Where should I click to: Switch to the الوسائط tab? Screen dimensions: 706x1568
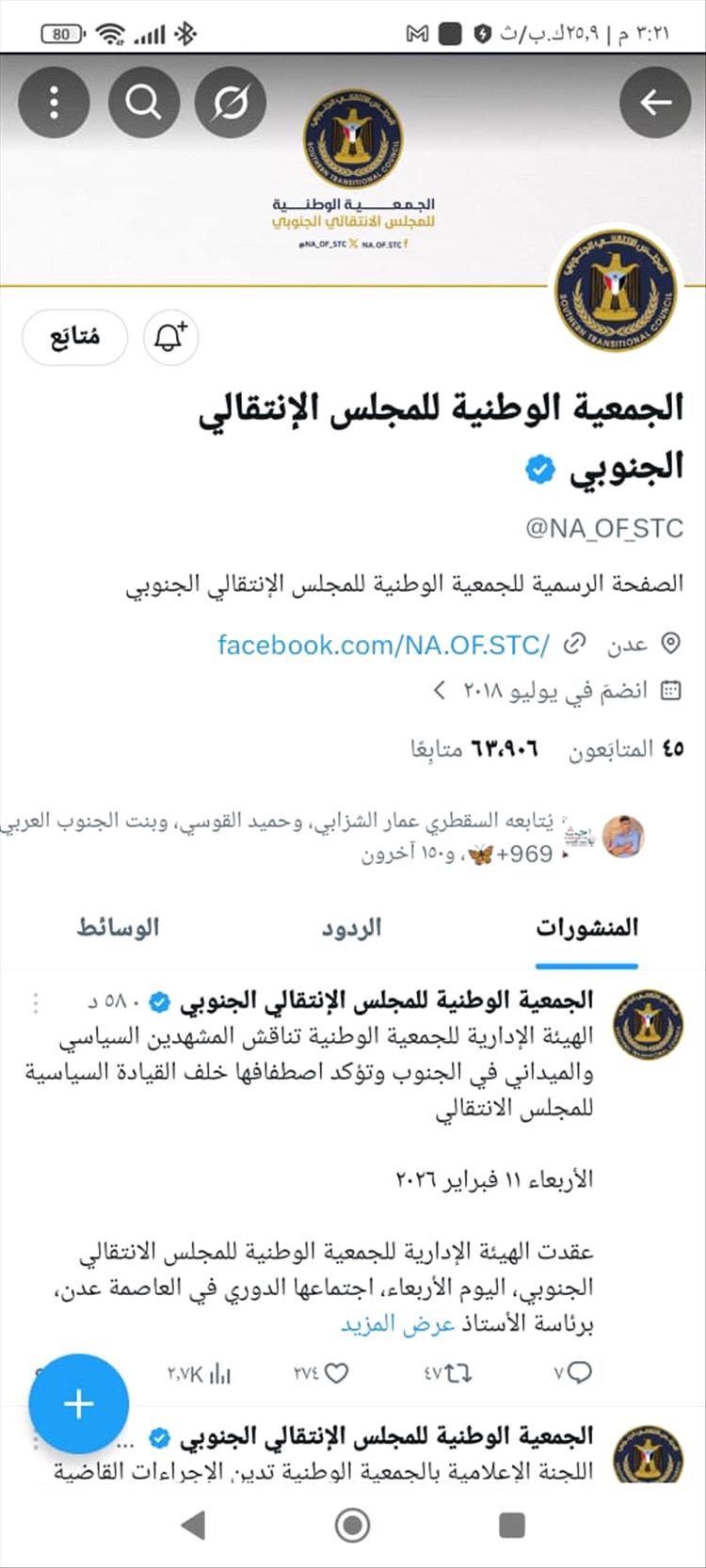pyautogui.click(x=118, y=928)
